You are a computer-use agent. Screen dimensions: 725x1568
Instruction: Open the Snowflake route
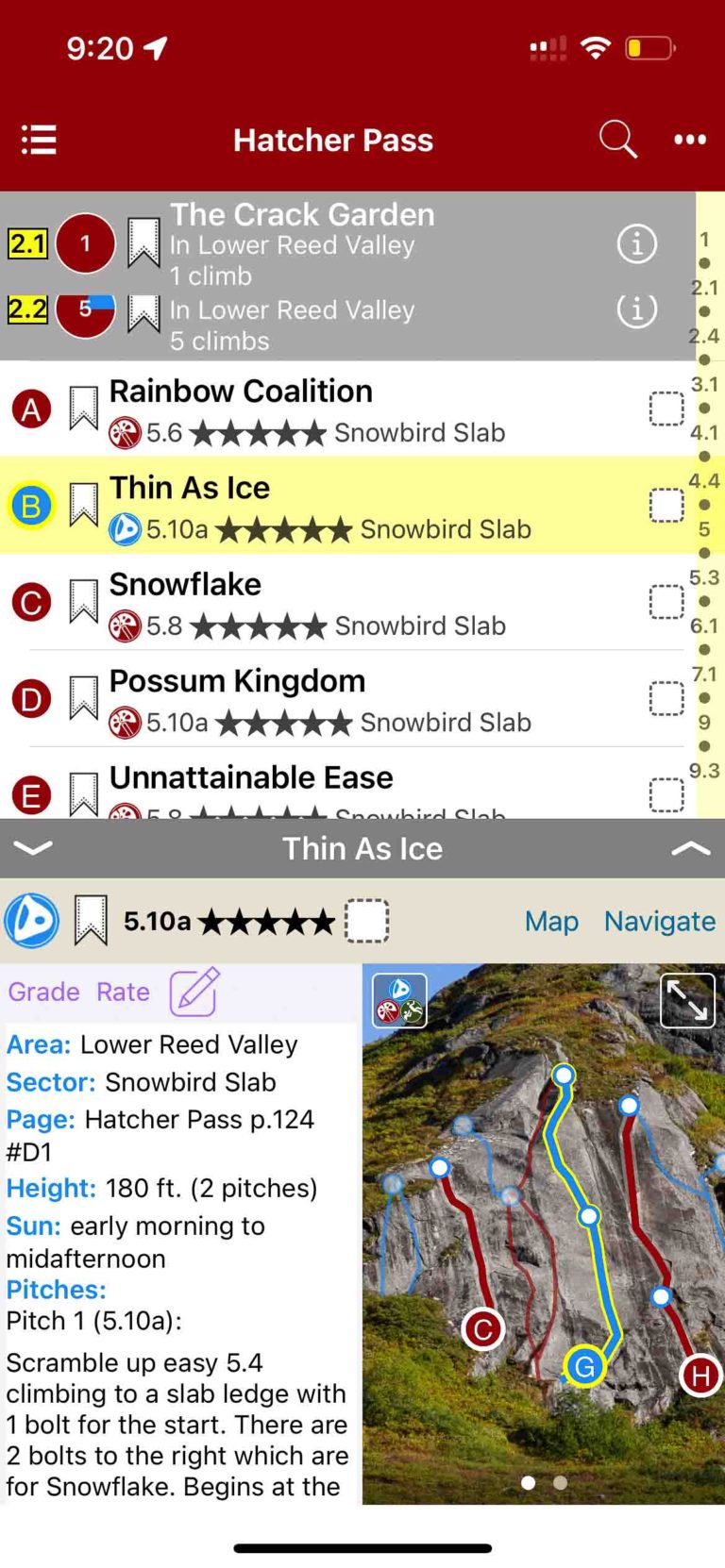pos(185,585)
